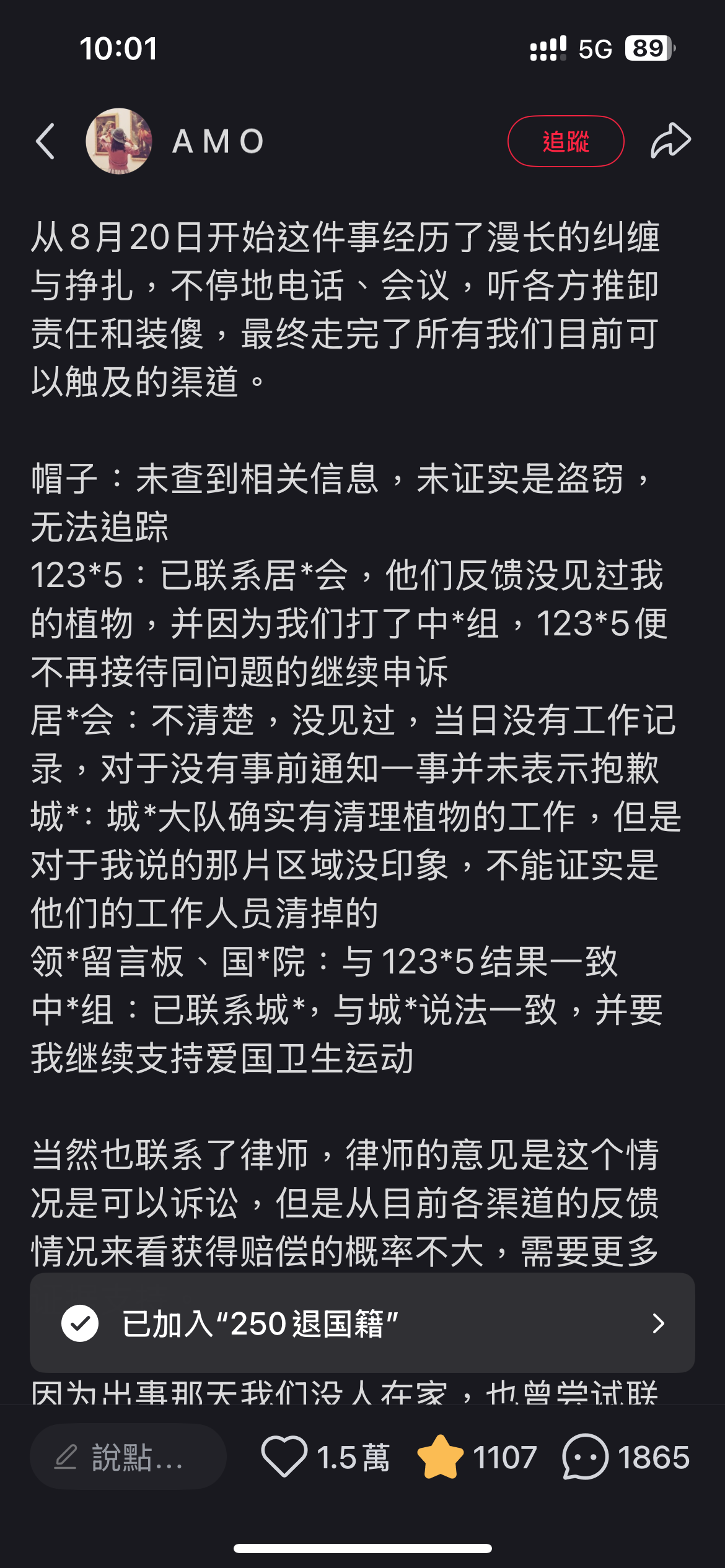725x1568 pixels.
Task: Follow AMO with the red 追蹤 button
Action: [x=565, y=141]
